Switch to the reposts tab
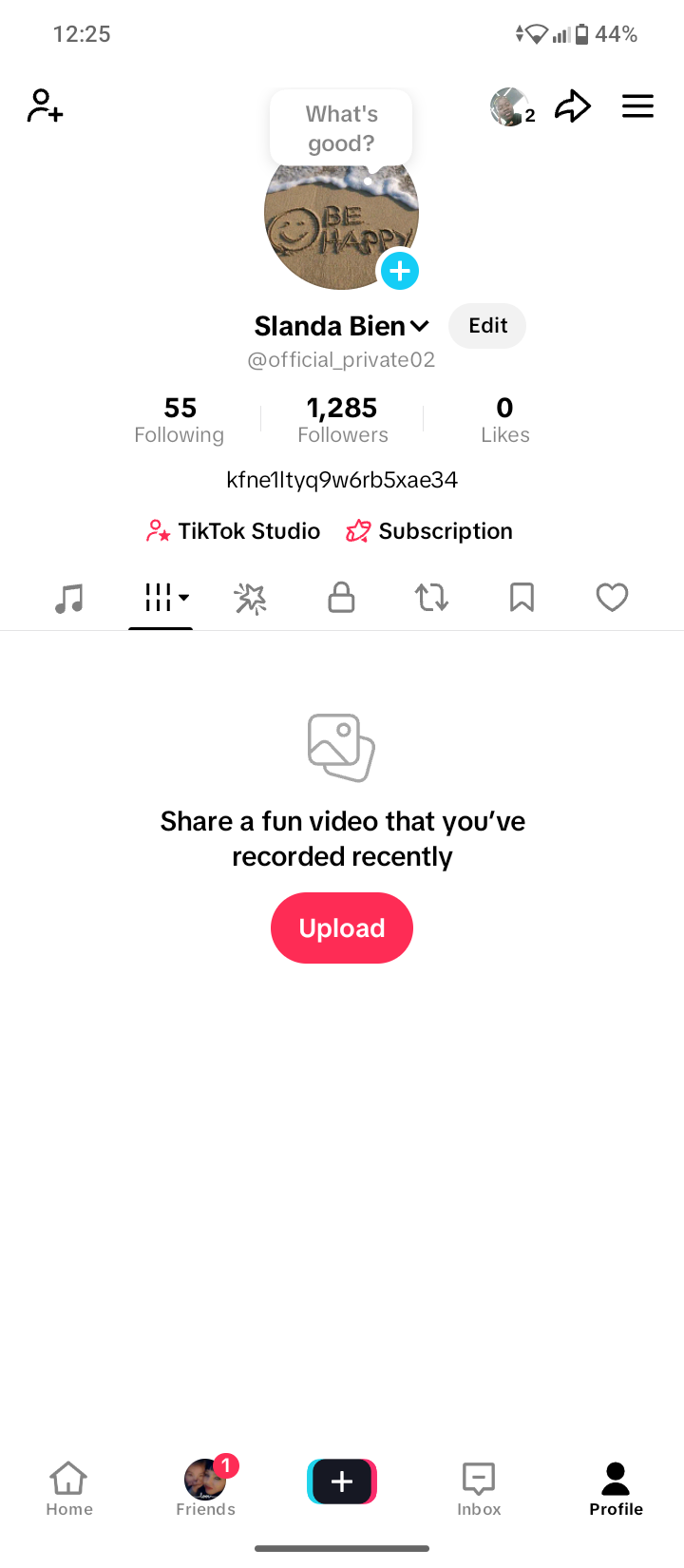 431,598
